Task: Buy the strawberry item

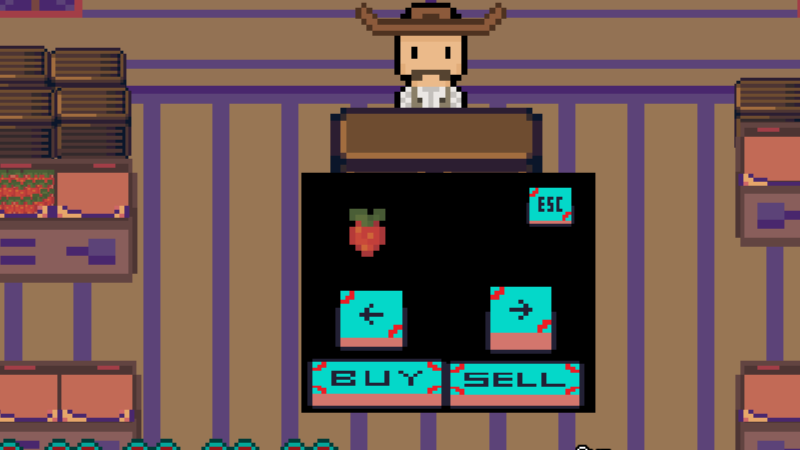Action: tap(376, 381)
